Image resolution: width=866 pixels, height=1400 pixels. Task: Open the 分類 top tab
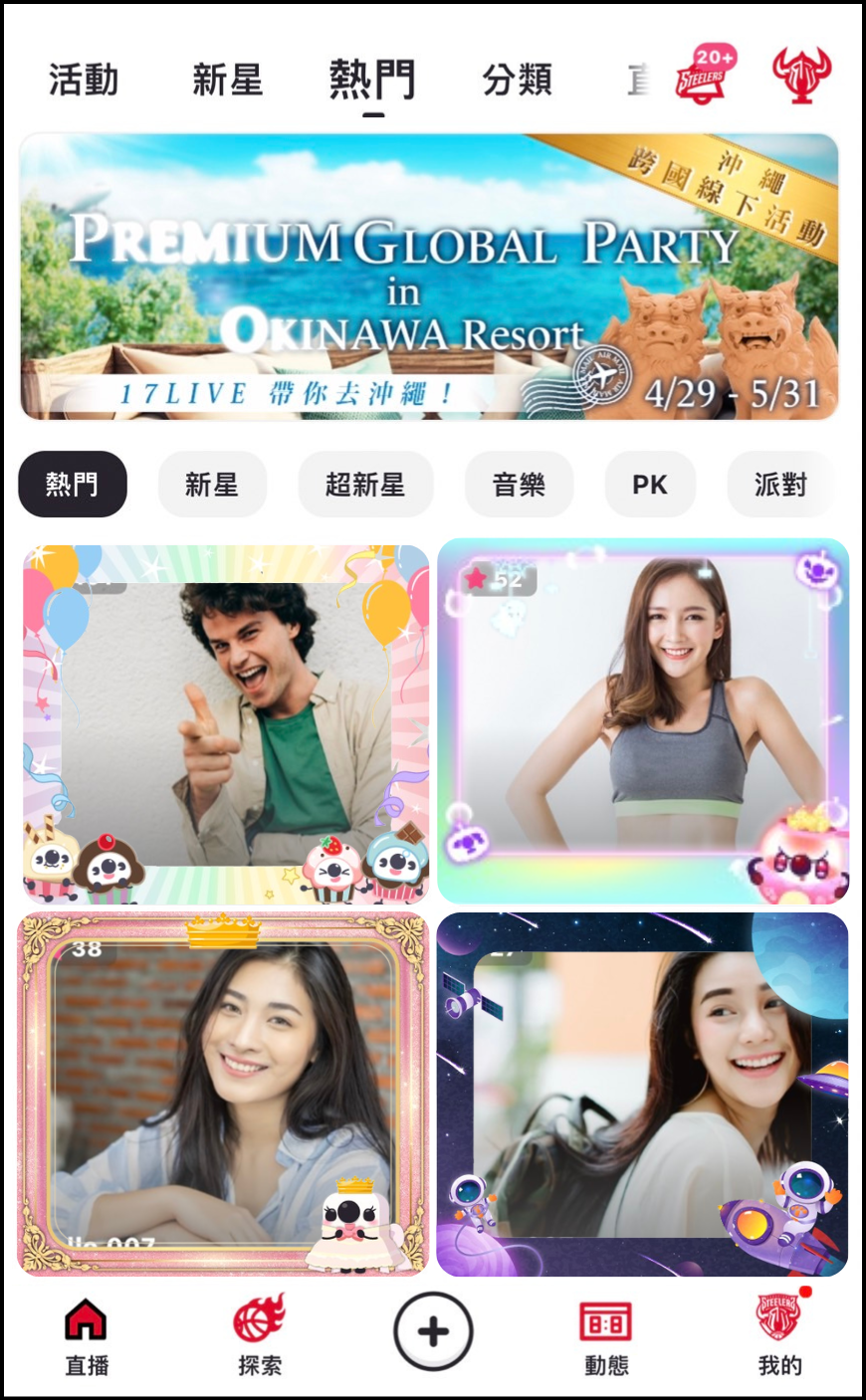[x=517, y=80]
